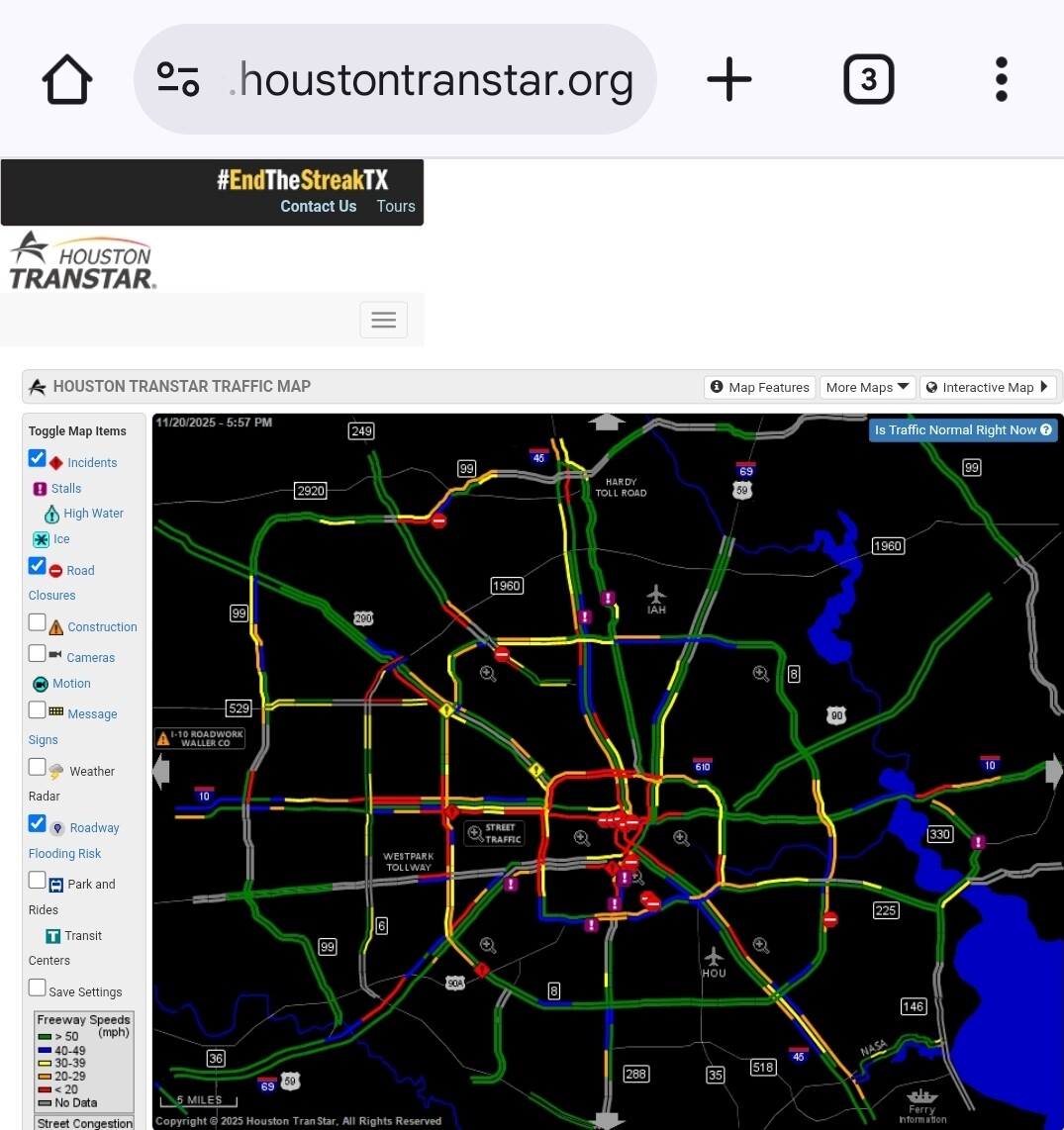1064x1130 pixels.
Task: Enable the Message Signs checkbox
Action: tap(38, 709)
